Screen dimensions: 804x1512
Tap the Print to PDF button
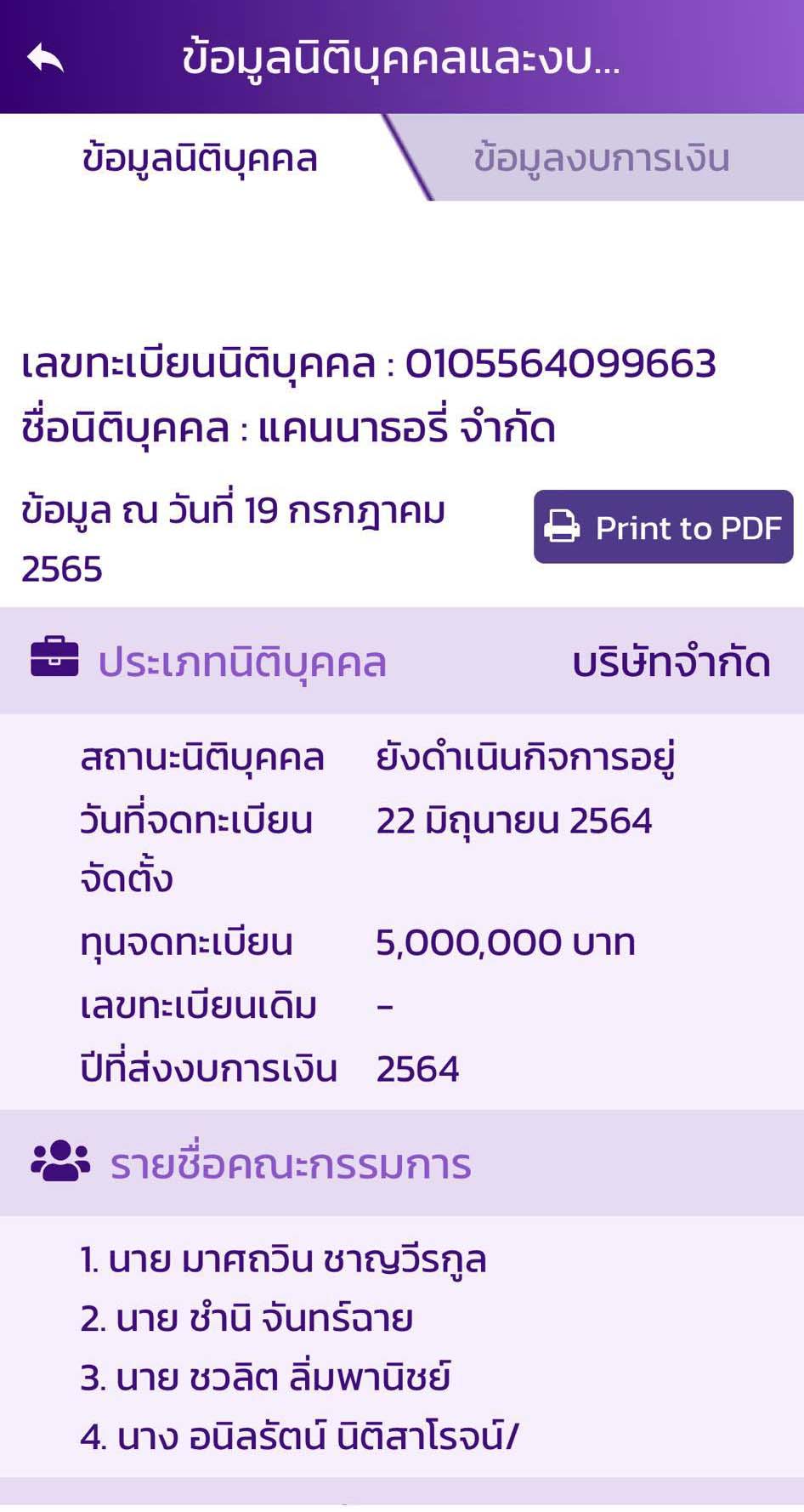[x=663, y=527]
